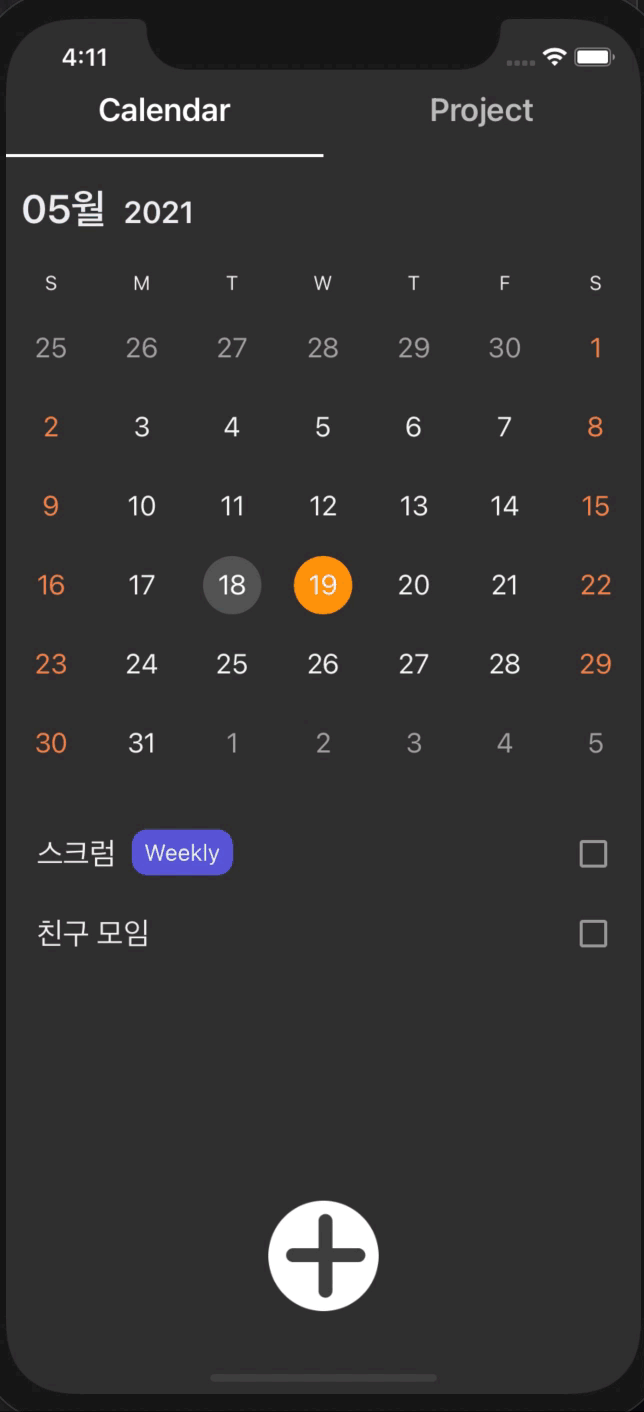Viewport: 644px width, 1412px height.
Task: Select Sunday May 9
Action: pos(51,506)
